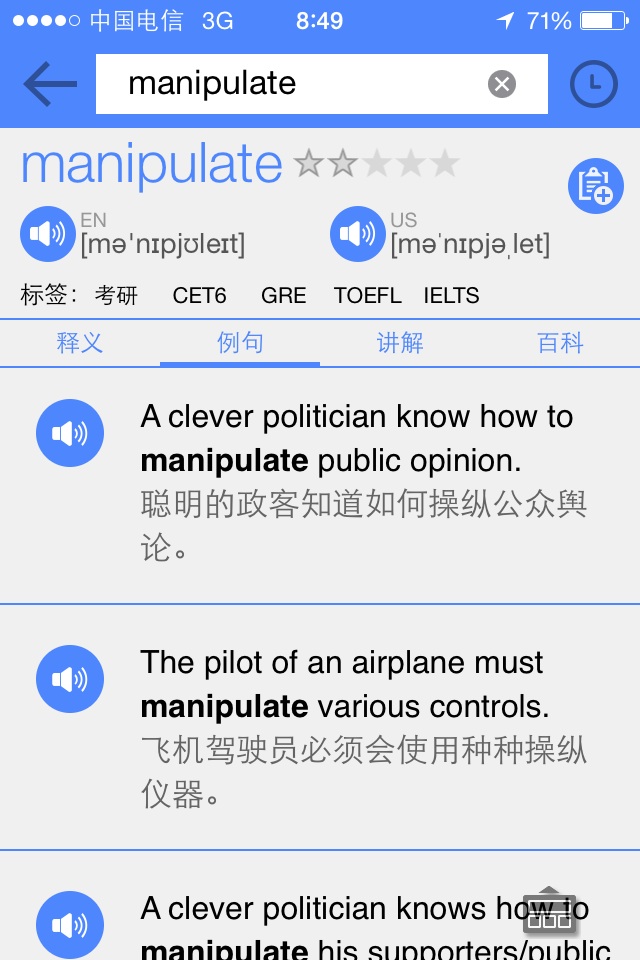
Task: Select the 例句 tab
Action: coord(240,343)
